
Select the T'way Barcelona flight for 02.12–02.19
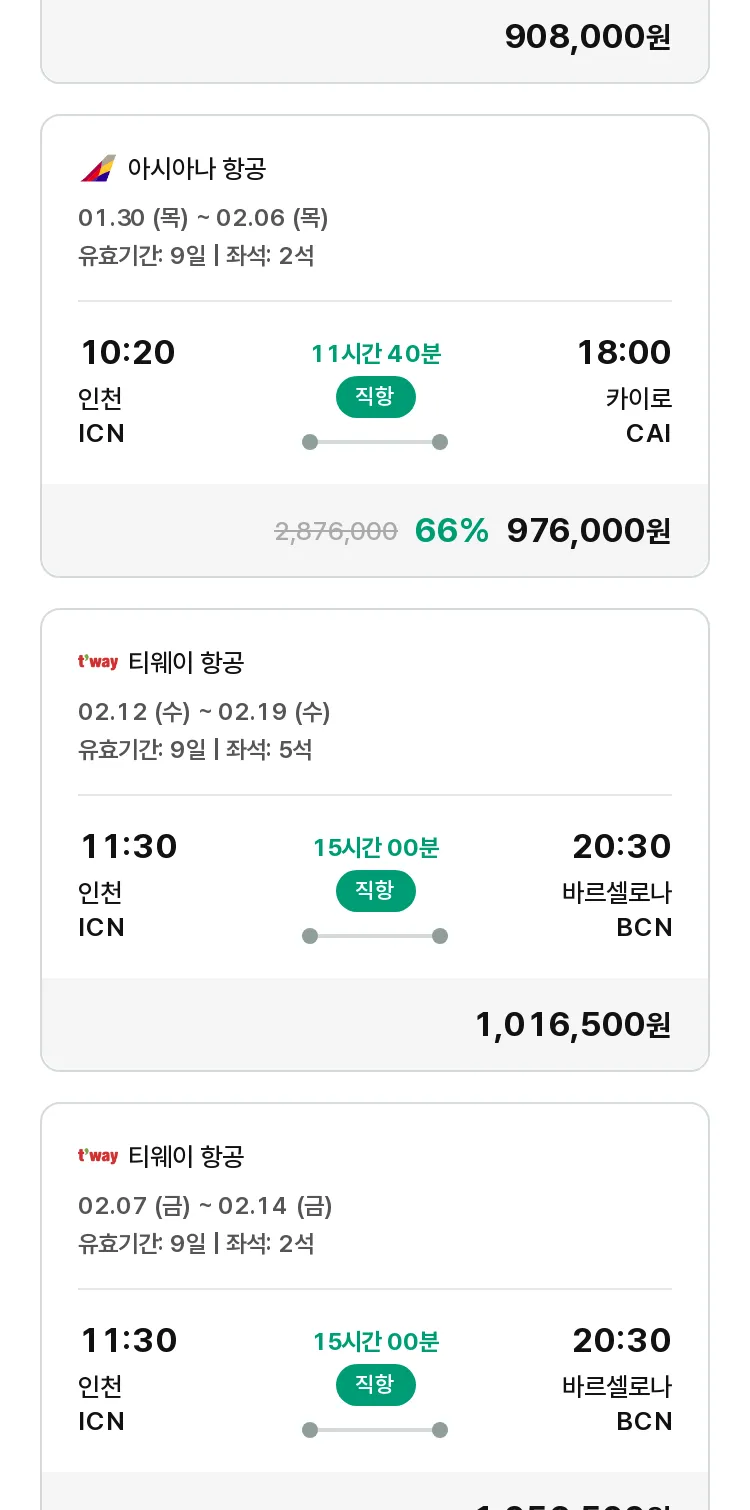pos(375,840)
